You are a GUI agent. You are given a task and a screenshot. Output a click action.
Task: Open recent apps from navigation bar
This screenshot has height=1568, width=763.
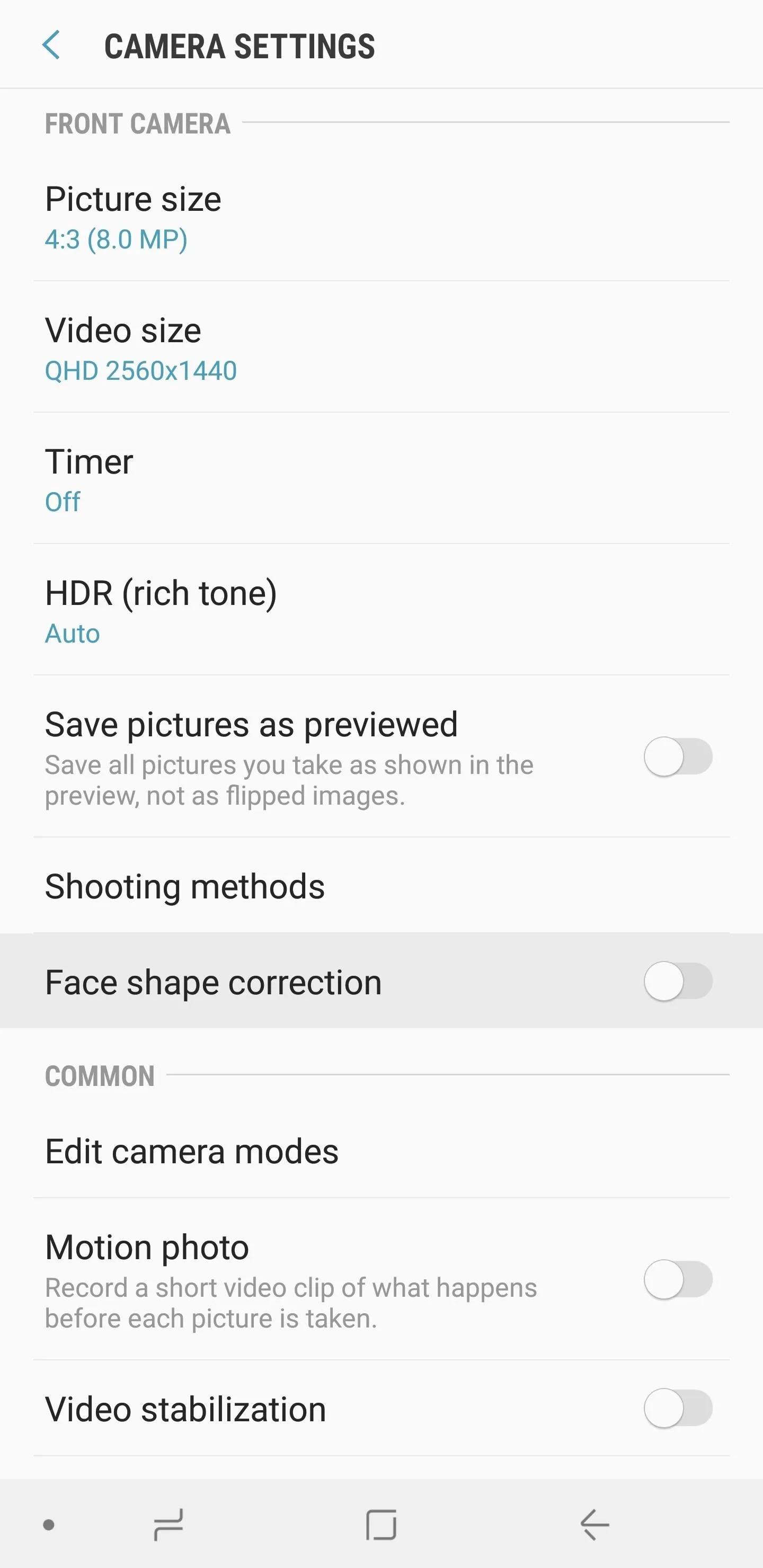[168, 1525]
